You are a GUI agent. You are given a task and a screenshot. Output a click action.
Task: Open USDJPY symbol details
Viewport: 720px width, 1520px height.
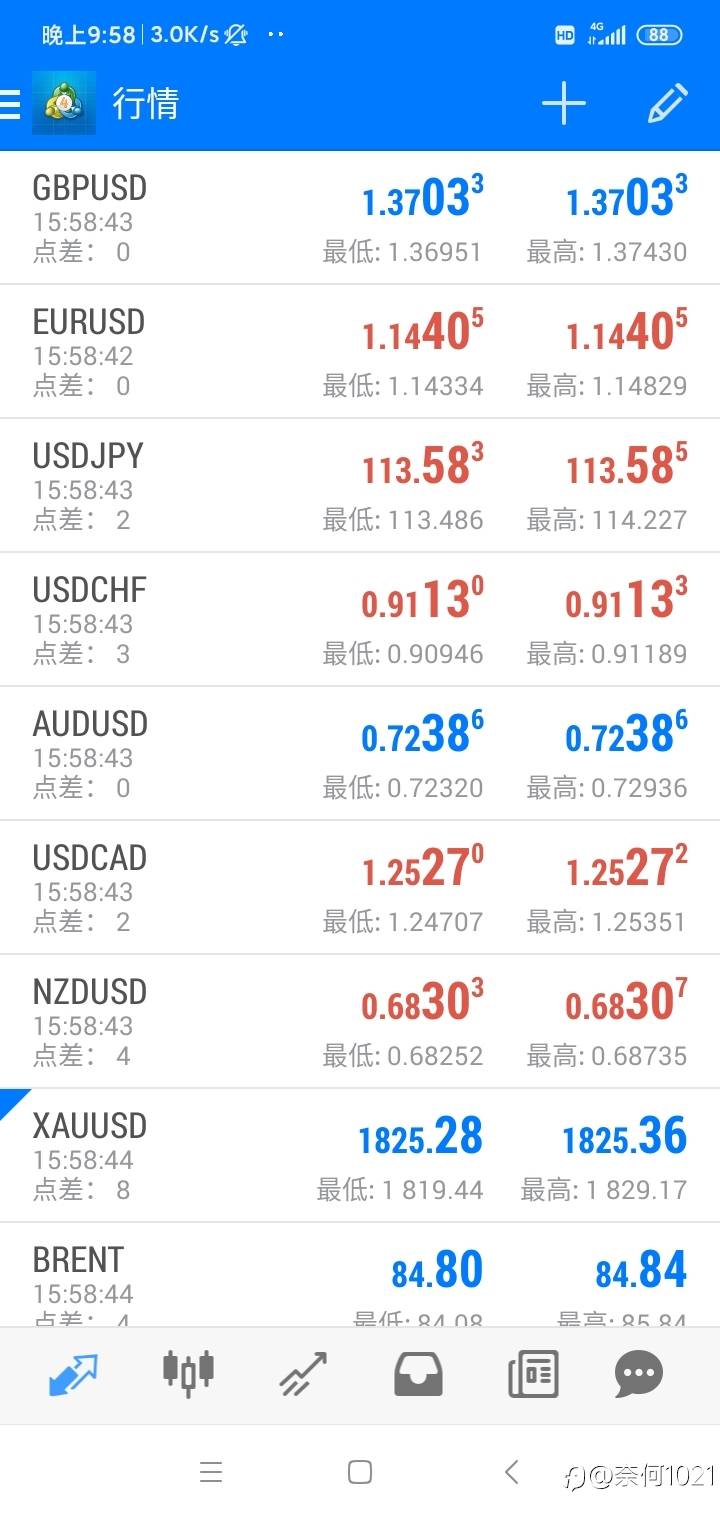click(x=360, y=486)
